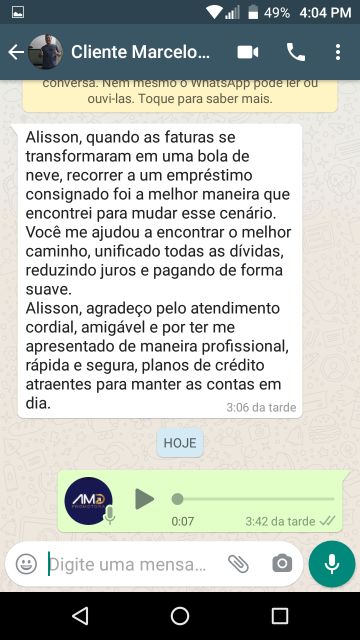This screenshot has width=360, height=640.
Task: Open the emoji picker
Action: tap(27, 564)
